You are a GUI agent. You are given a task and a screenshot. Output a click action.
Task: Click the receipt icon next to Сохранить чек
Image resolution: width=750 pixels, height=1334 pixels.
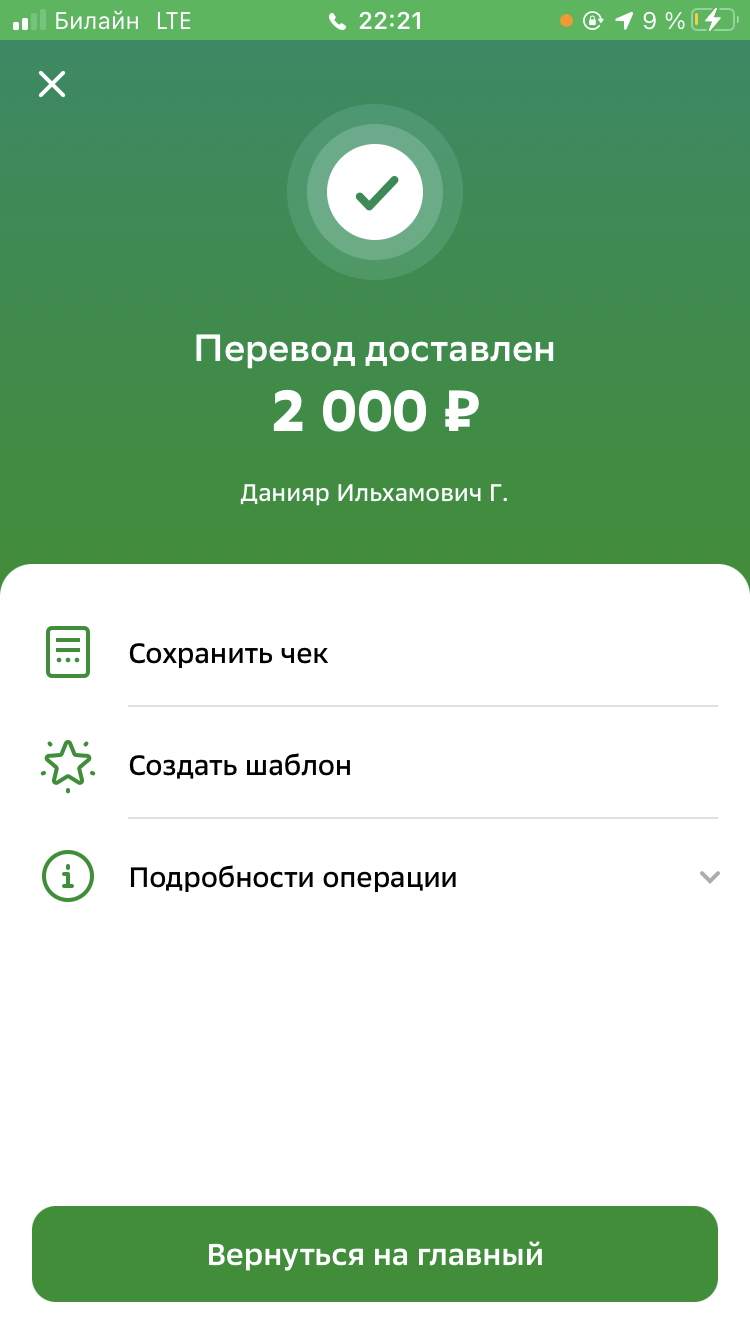pyautogui.click(x=67, y=651)
